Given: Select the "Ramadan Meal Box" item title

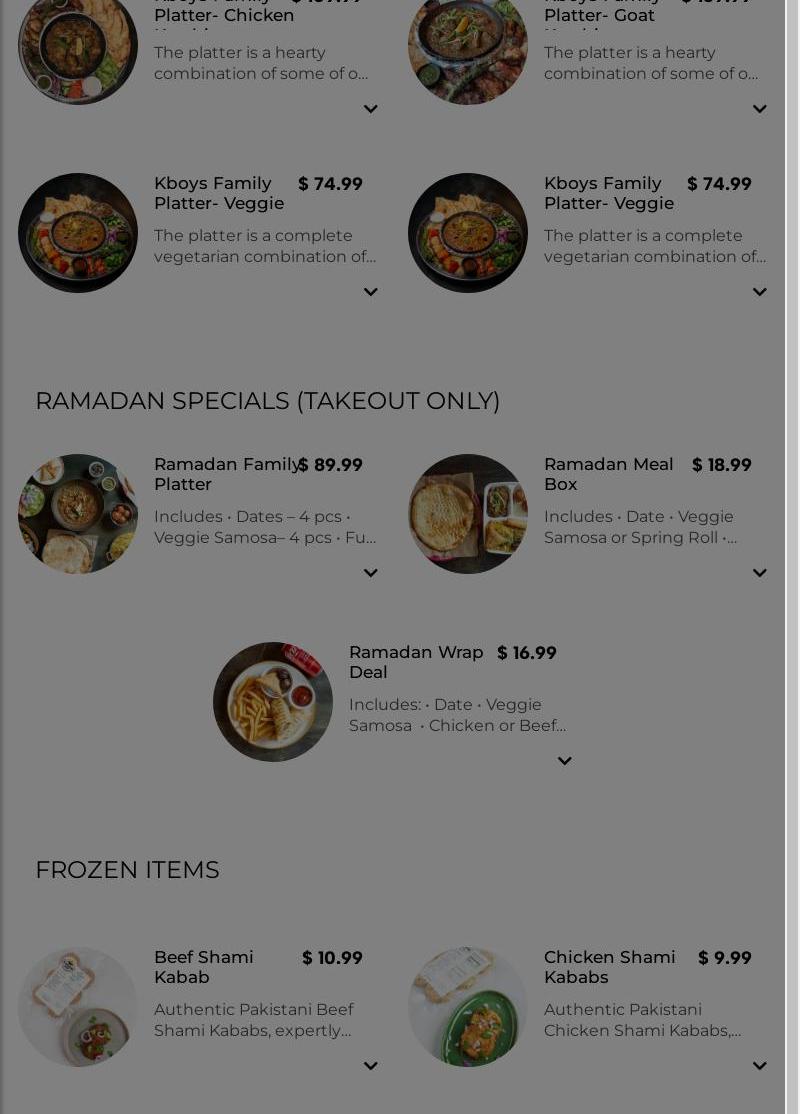Looking at the screenshot, I should point(608,474).
